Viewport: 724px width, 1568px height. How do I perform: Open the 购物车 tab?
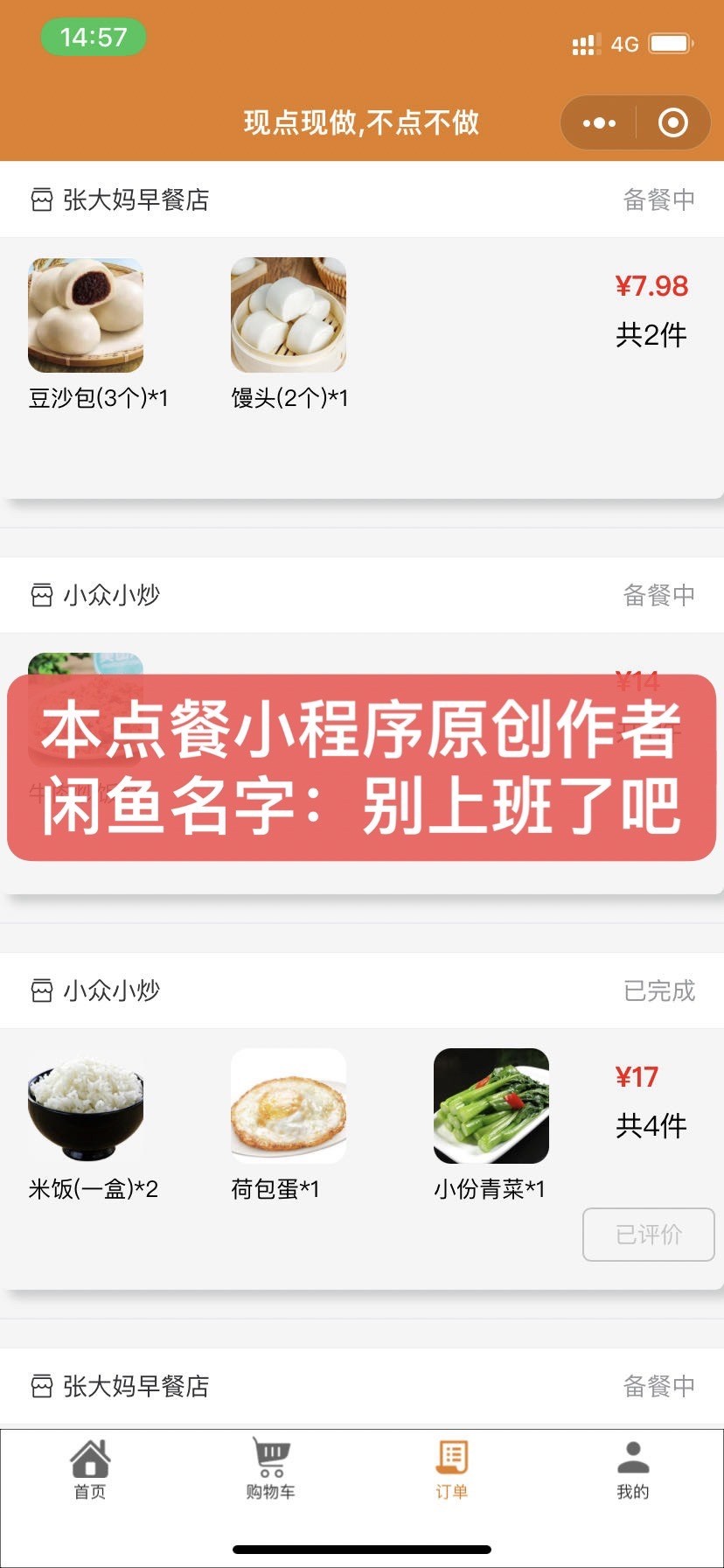pos(271,1472)
